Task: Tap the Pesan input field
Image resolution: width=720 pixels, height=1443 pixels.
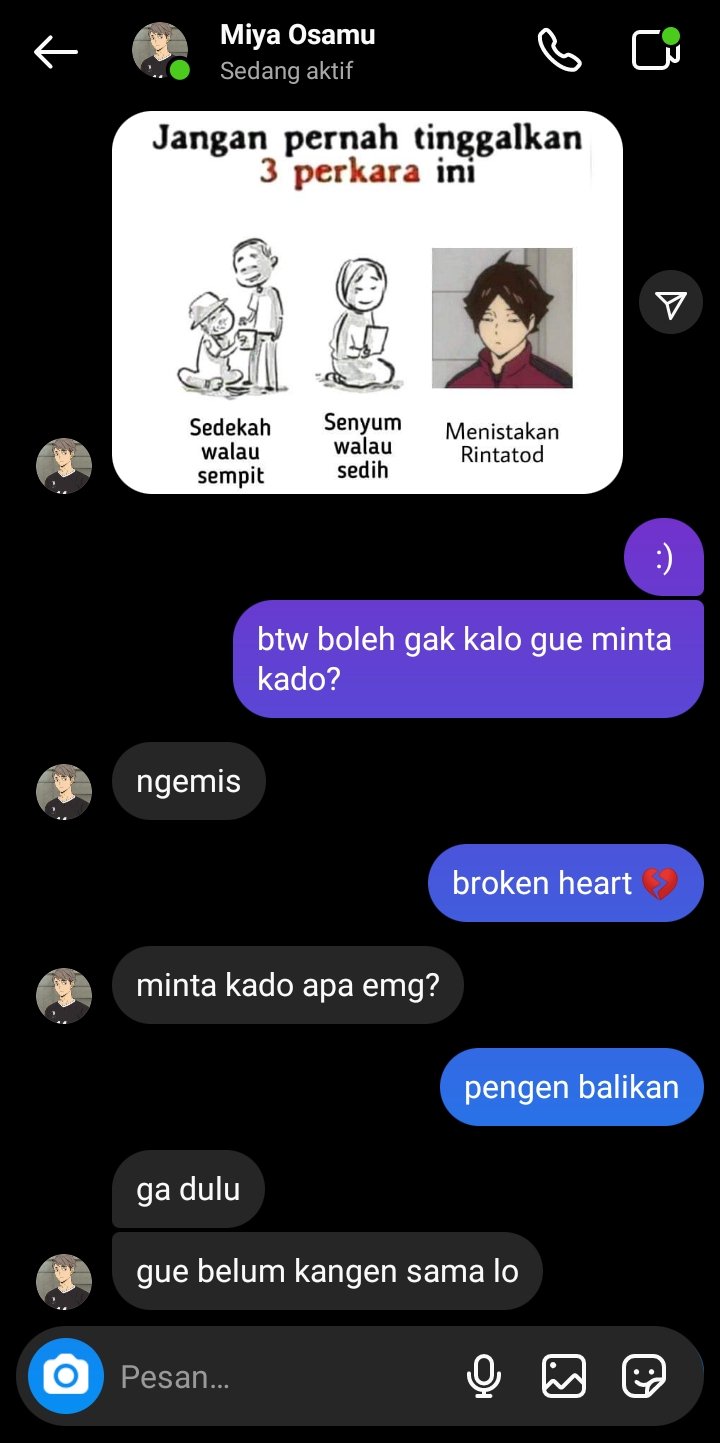Action: [x=250, y=1376]
